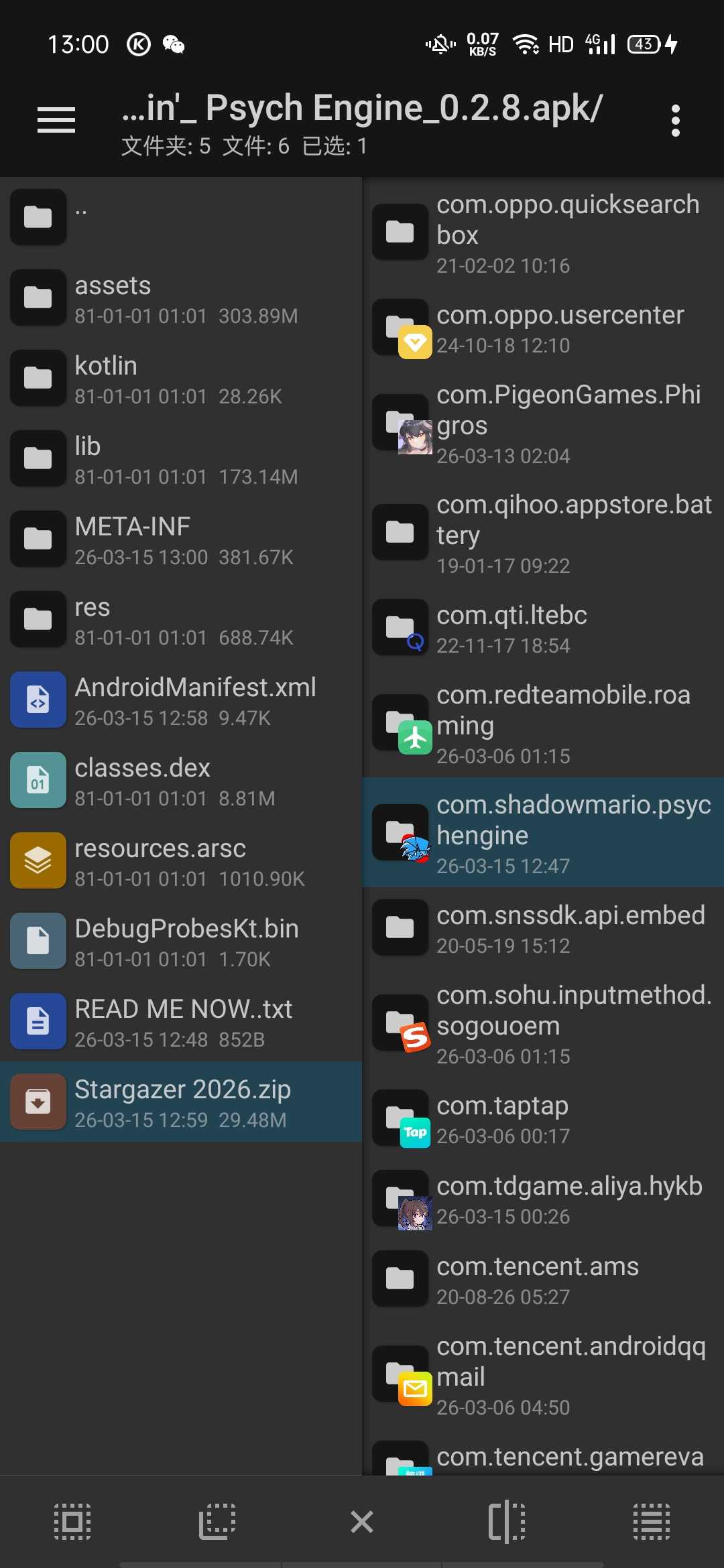Image resolution: width=724 pixels, height=1568 pixels.
Task: Tap the range selection toolbar icon
Action: click(x=217, y=1521)
